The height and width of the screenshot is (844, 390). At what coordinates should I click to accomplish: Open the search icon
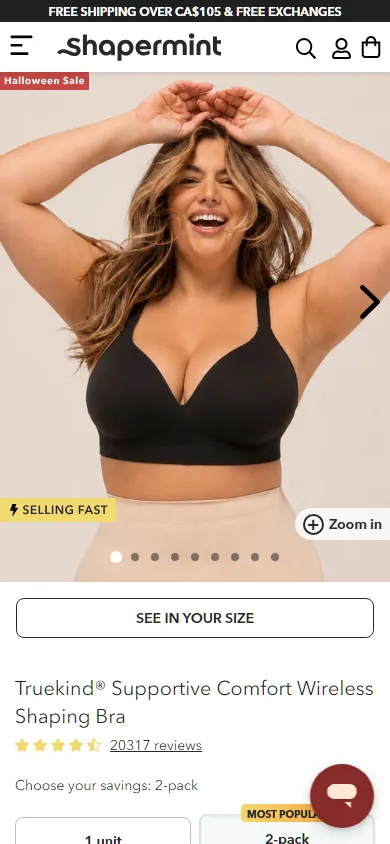pyautogui.click(x=306, y=48)
